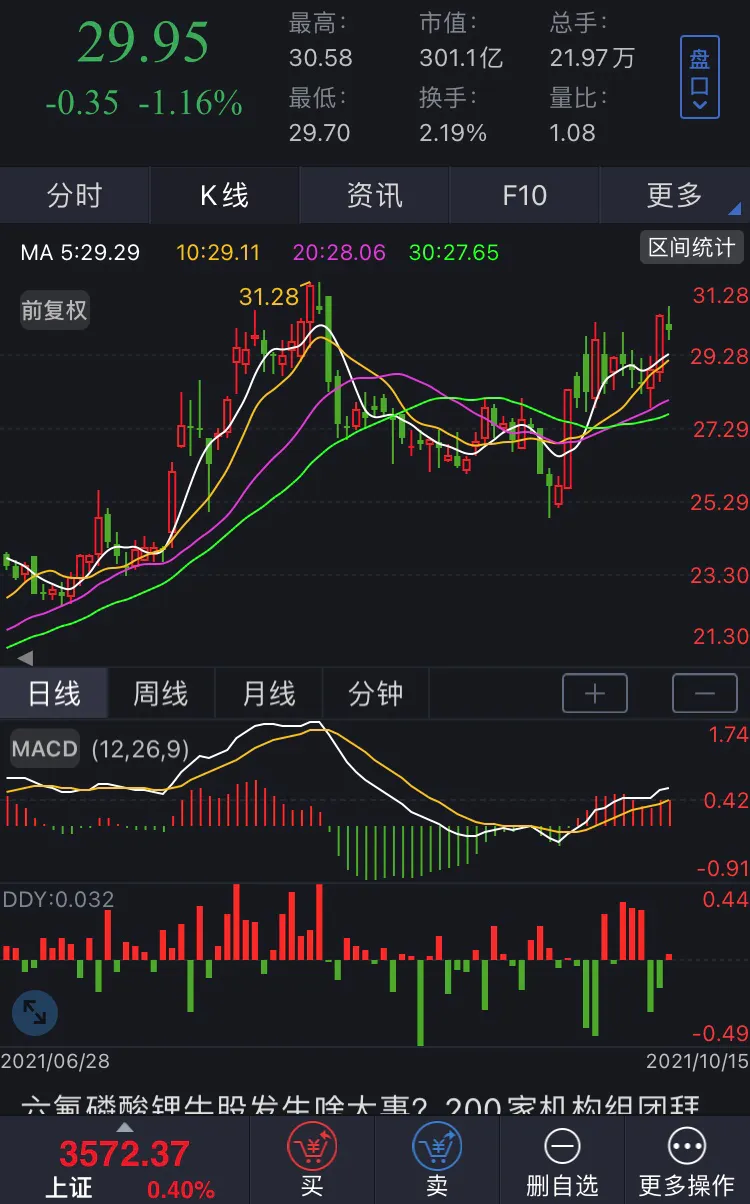Remove stock via 删自选

(562, 1161)
